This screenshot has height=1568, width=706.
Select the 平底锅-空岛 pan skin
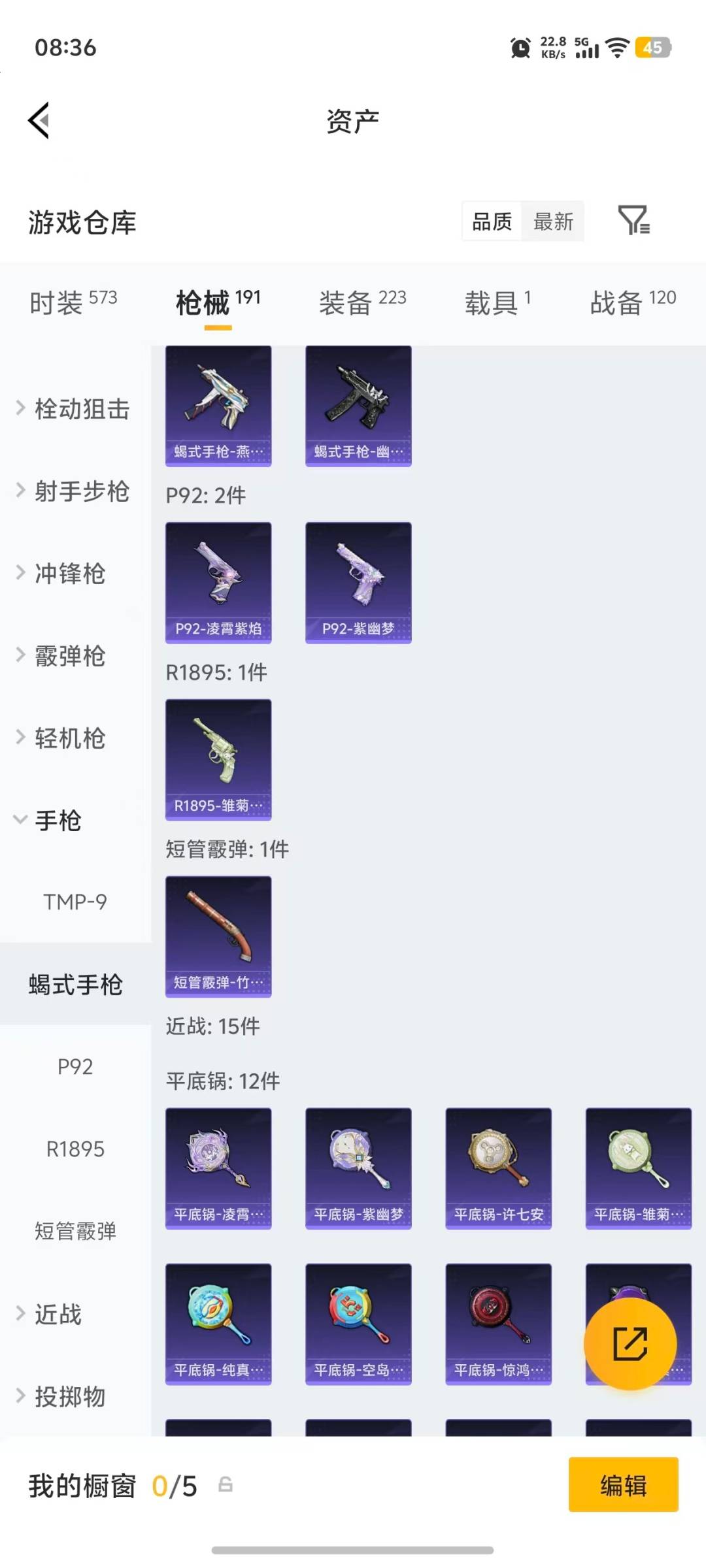(x=358, y=1323)
